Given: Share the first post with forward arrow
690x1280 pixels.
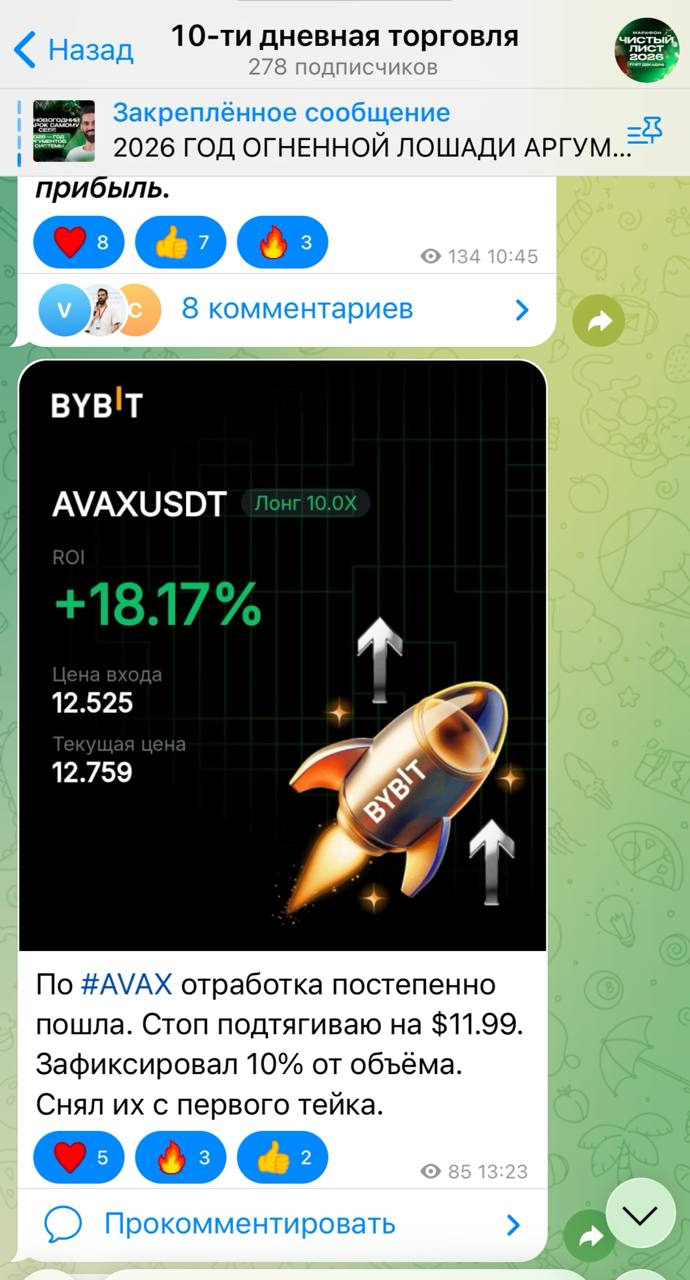Looking at the screenshot, I should click(x=598, y=320).
